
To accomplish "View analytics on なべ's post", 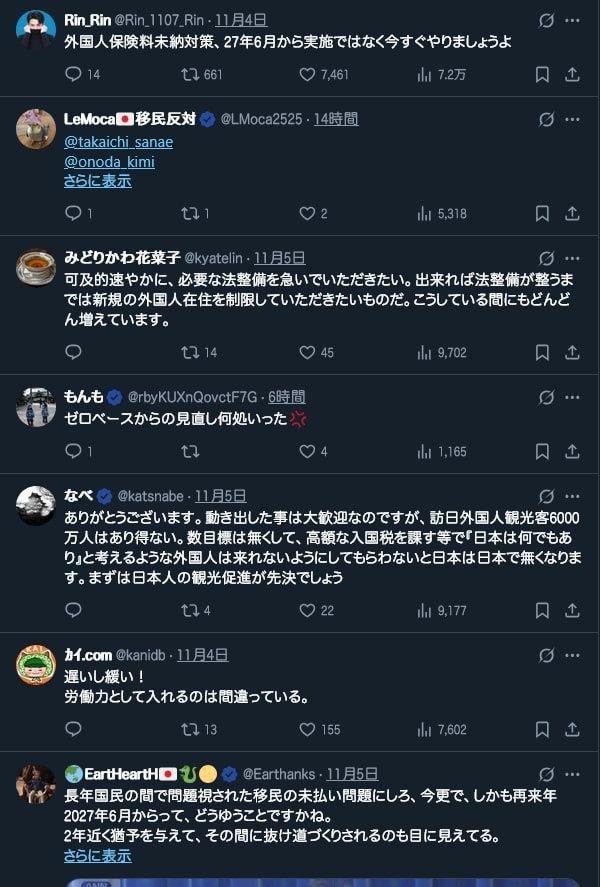I will click(425, 610).
